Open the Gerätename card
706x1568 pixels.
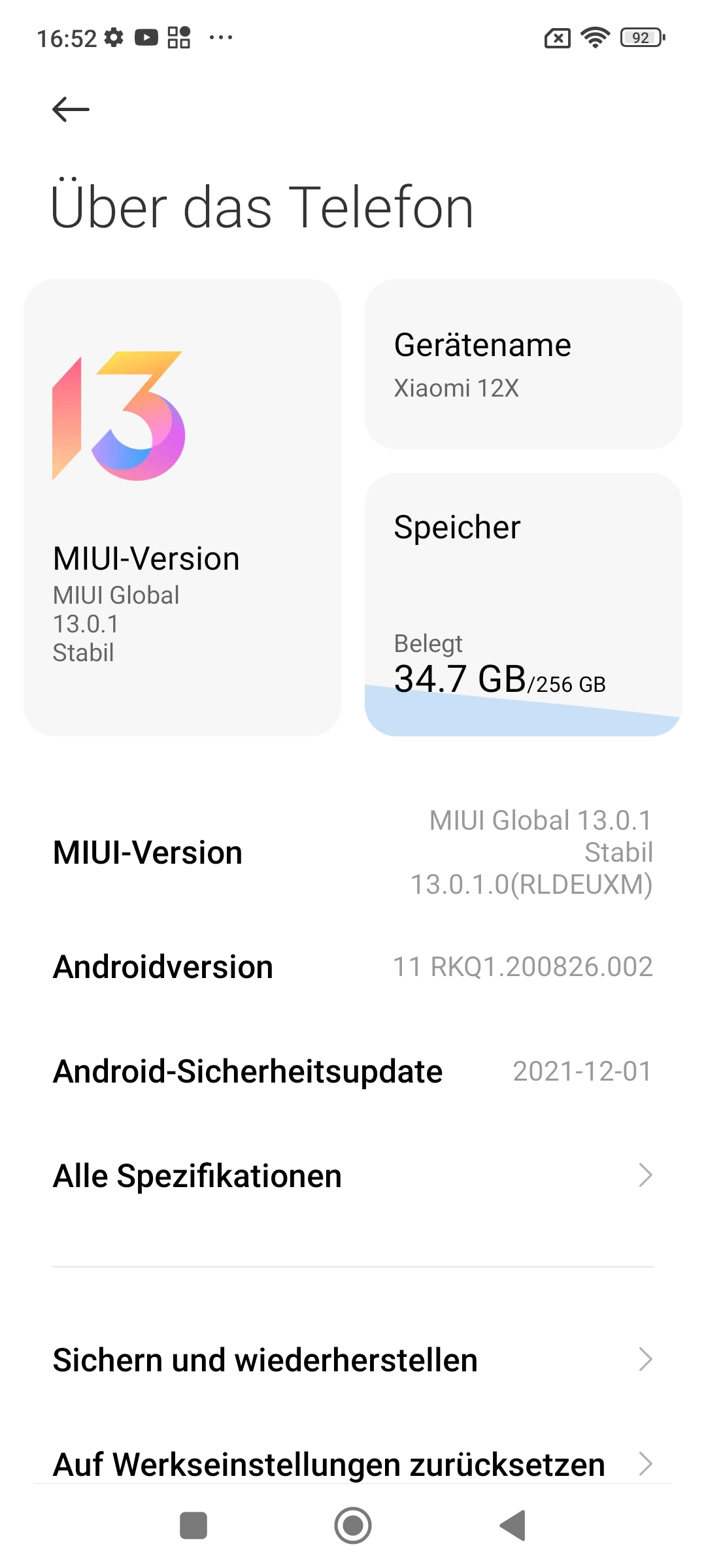[524, 365]
